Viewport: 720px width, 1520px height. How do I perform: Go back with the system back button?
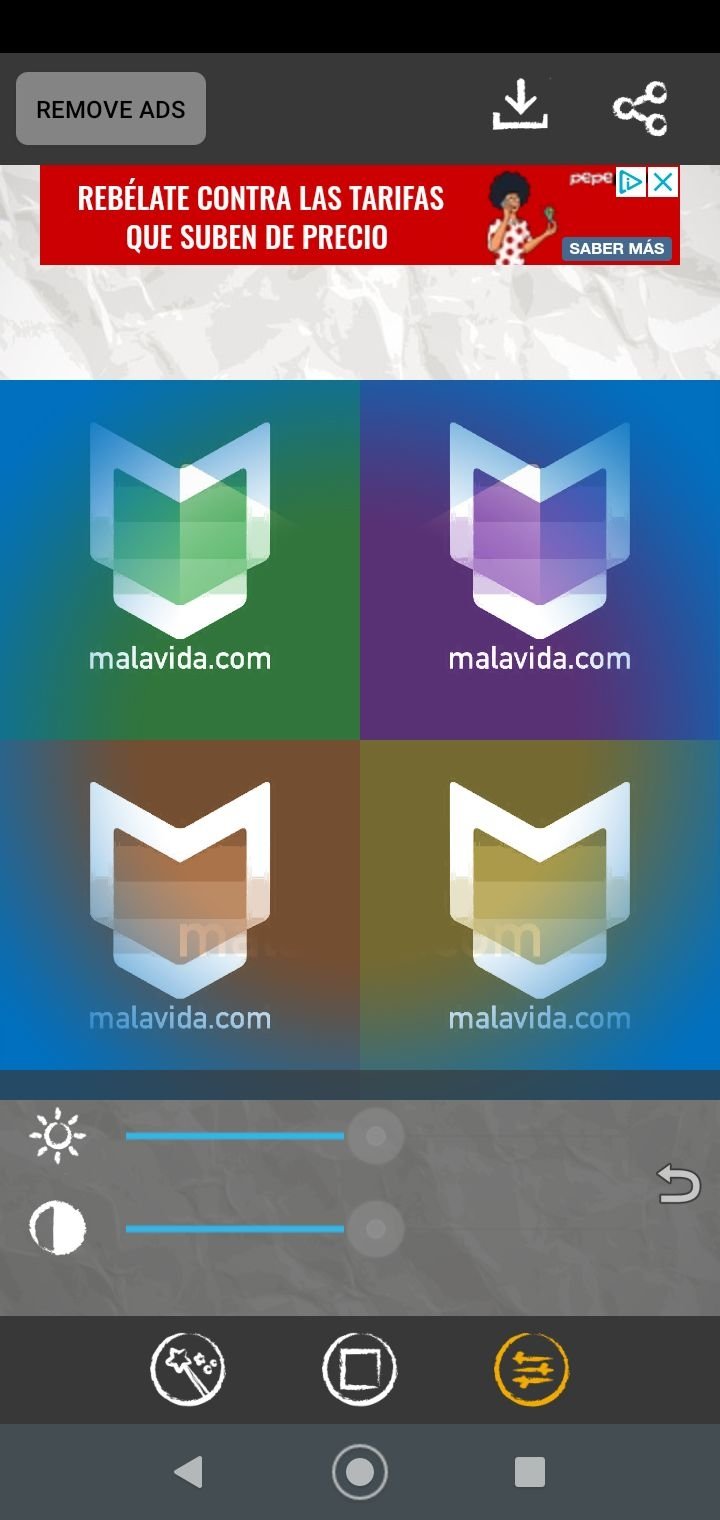pos(188,1472)
